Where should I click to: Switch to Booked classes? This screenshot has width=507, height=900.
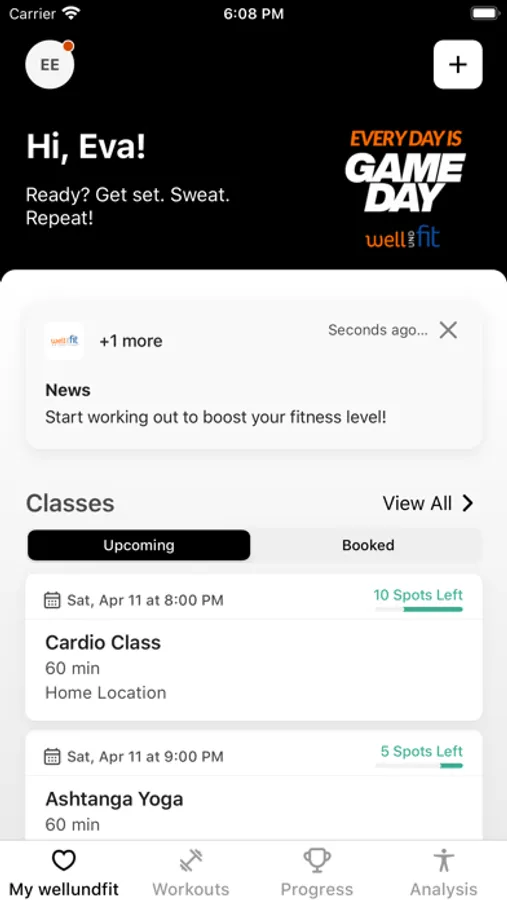pos(368,545)
